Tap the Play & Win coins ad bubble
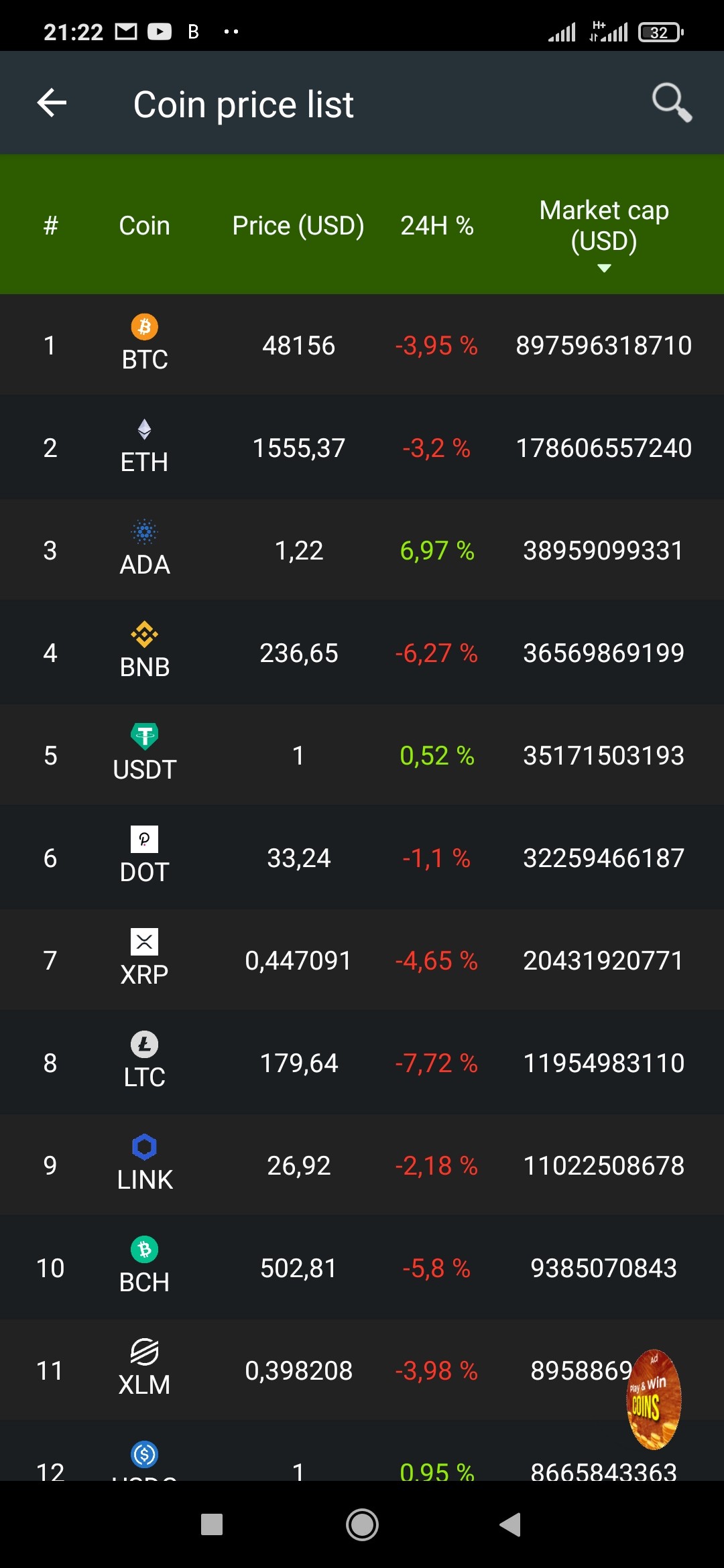 point(654,1399)
